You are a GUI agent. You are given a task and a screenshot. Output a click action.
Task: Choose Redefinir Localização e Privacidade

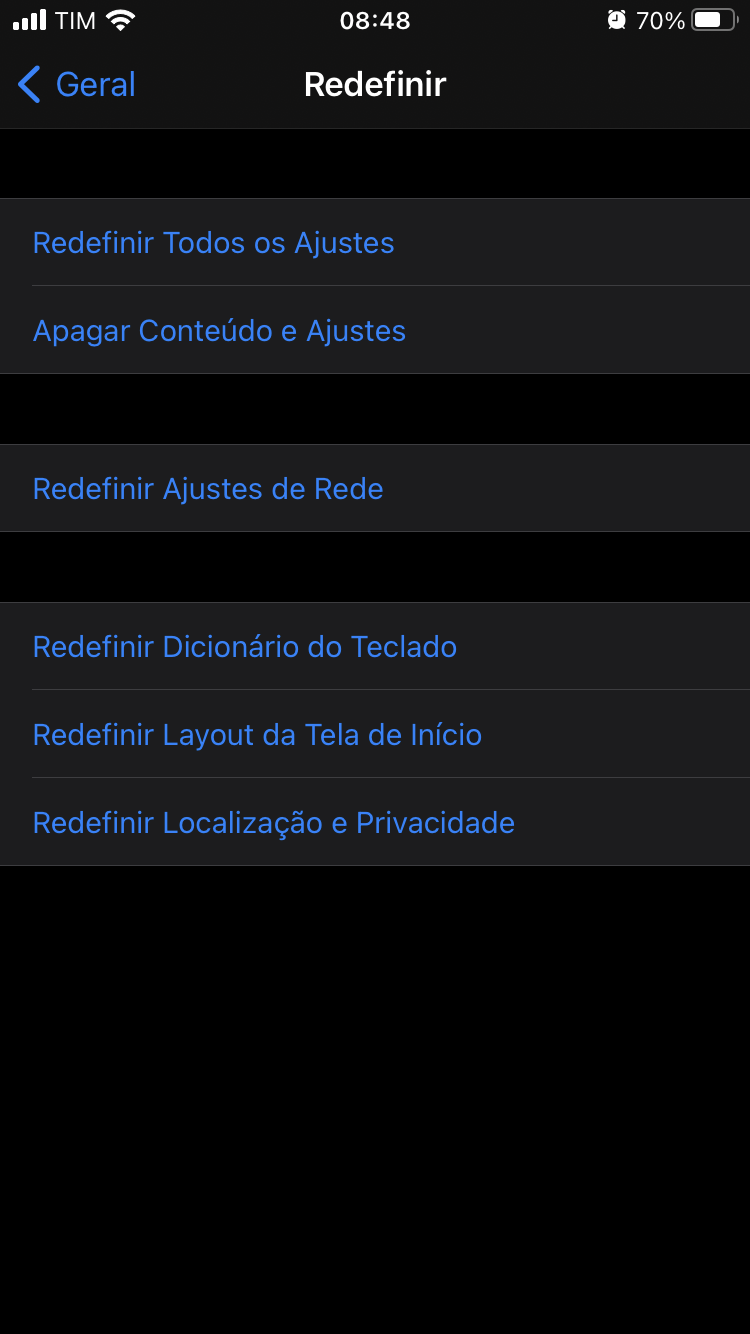(274, 823)
